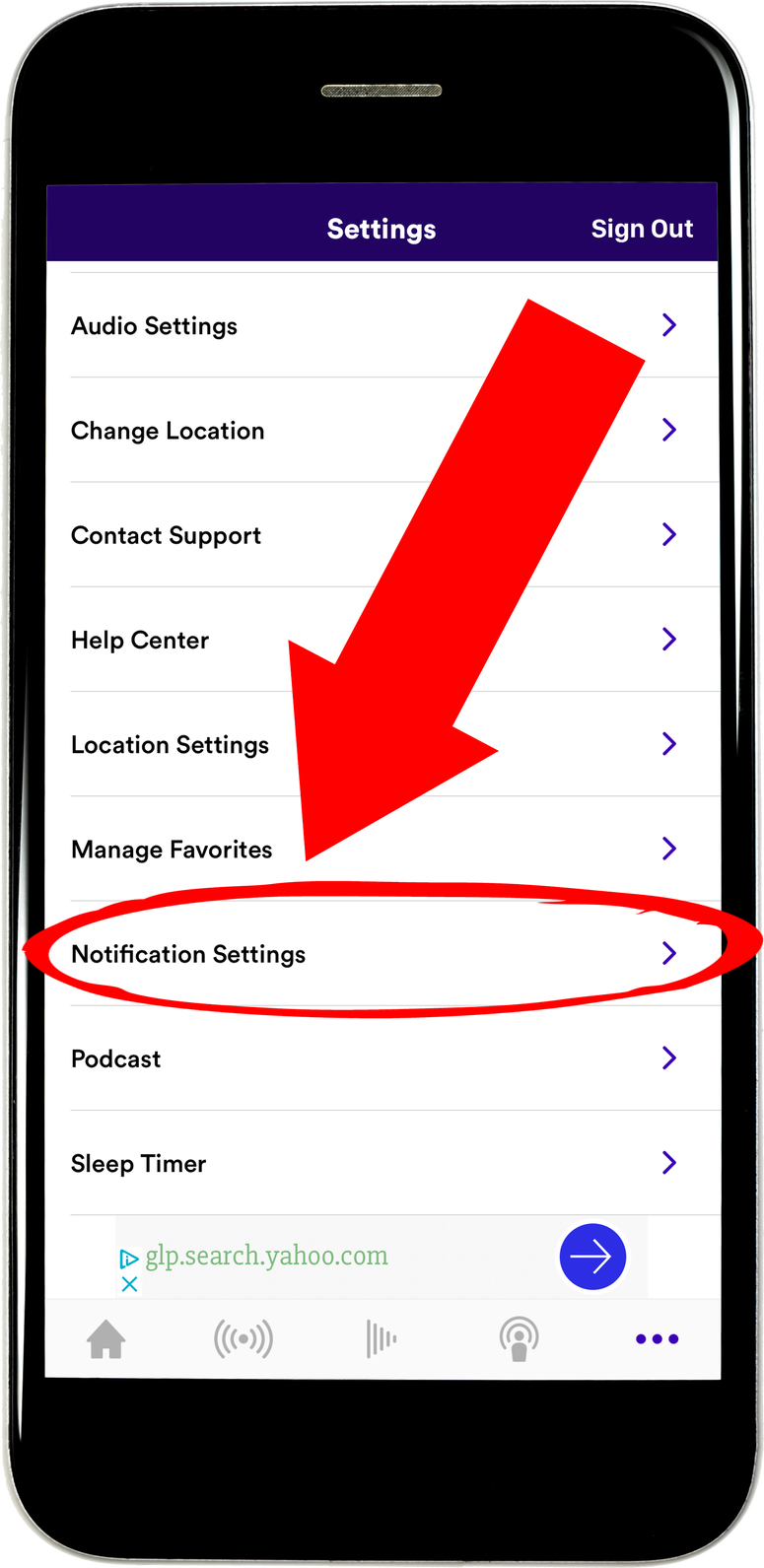Open the Sleep Timer option
This screenshot has width=764, height=1568.
(x=383, y=1163)
